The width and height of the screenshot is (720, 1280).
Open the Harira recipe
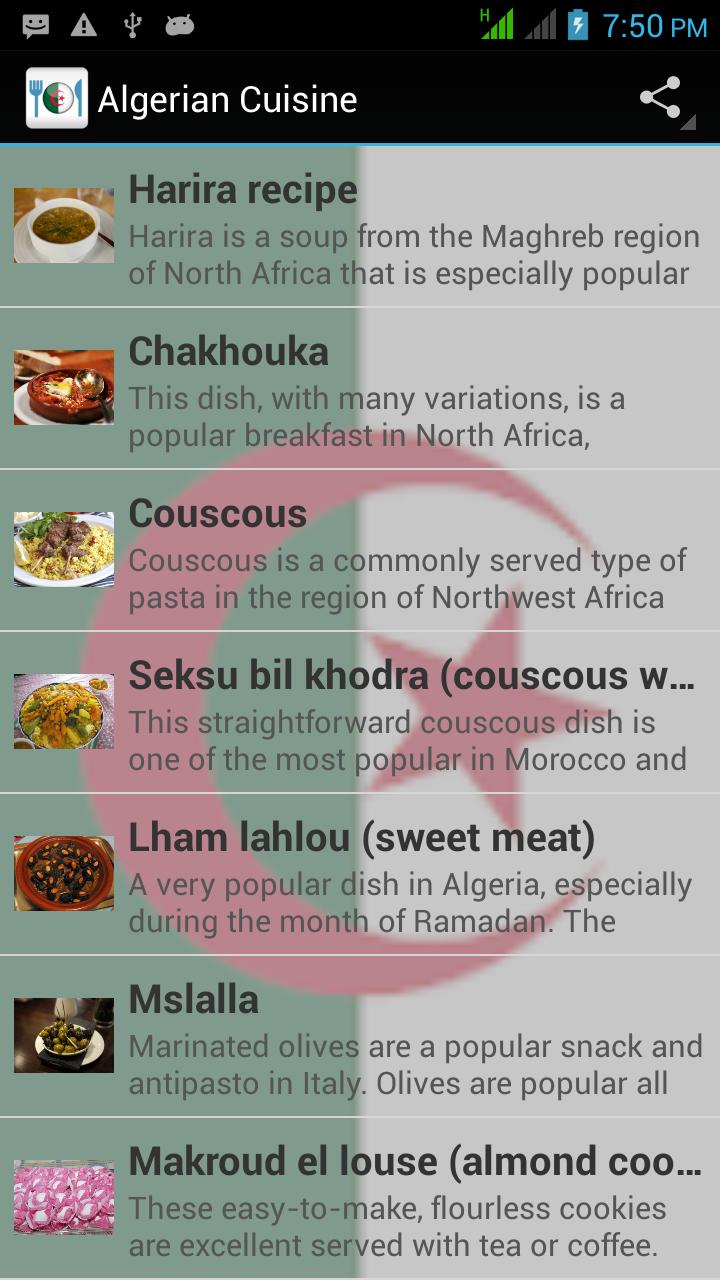tap(360, 228)
